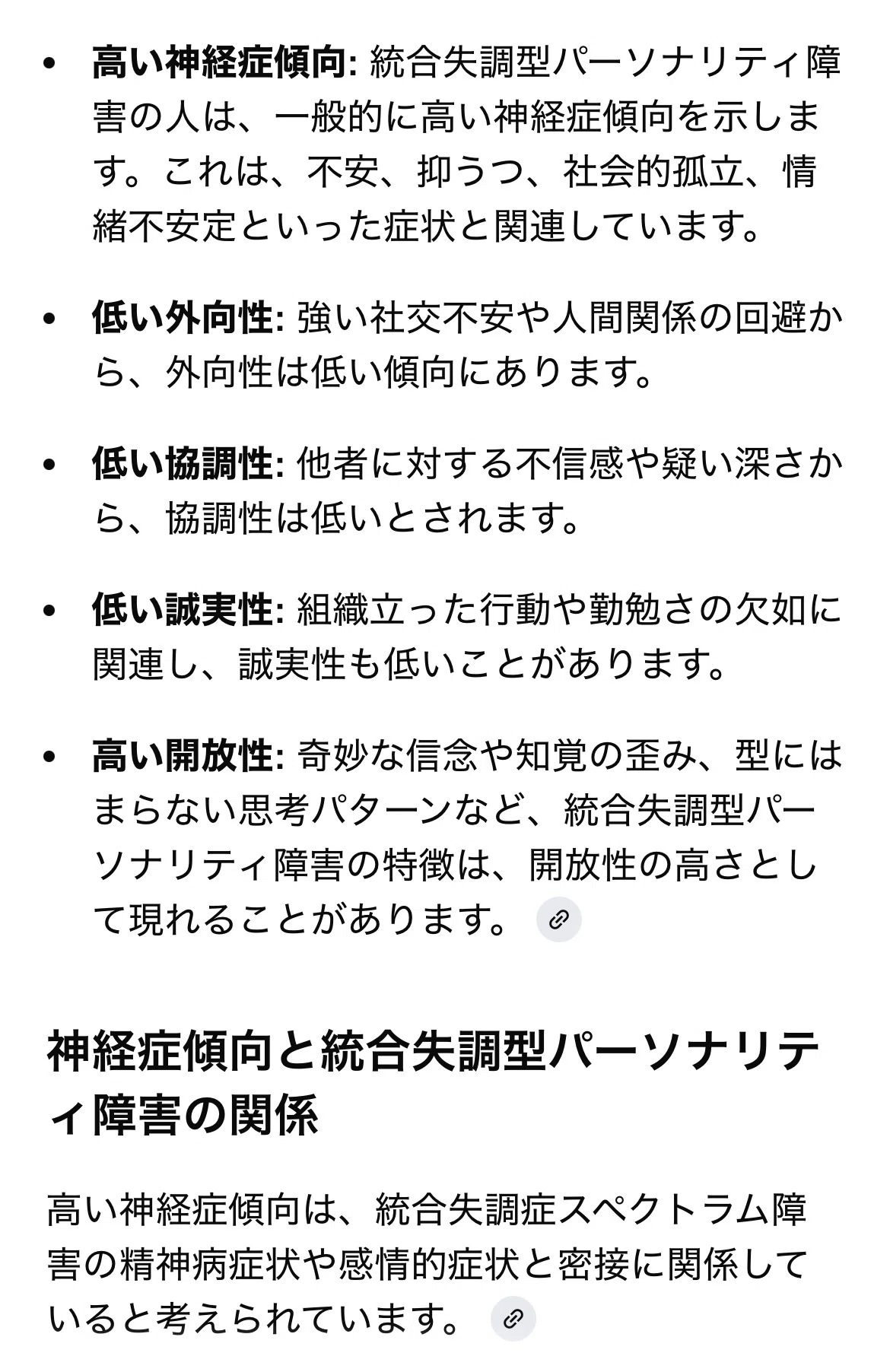Open the source link after 神経症傾向 section paragraph
Viewport: 890px width, 1372px height.
click(x=513, y=1318)
